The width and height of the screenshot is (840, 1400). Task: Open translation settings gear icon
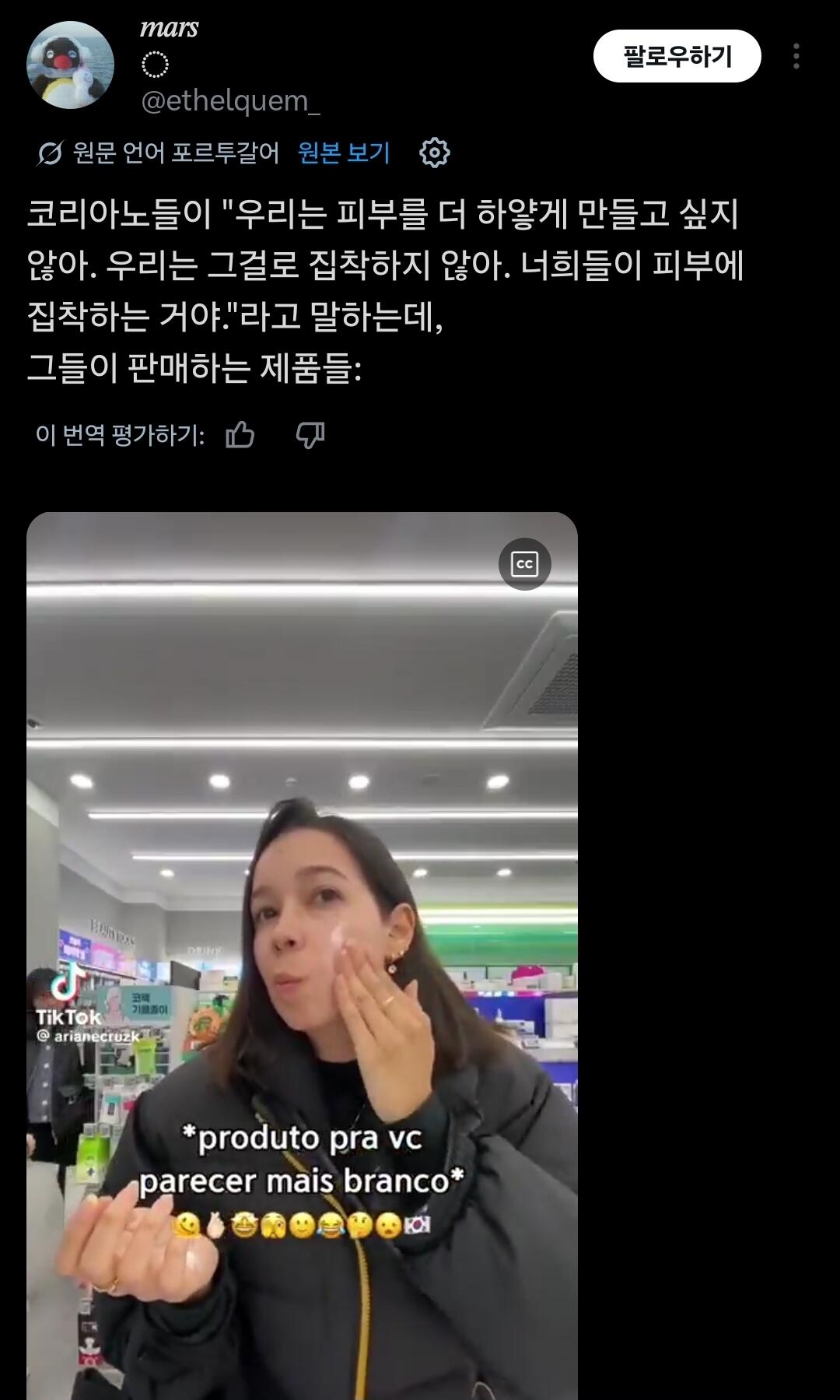(435, 153)
